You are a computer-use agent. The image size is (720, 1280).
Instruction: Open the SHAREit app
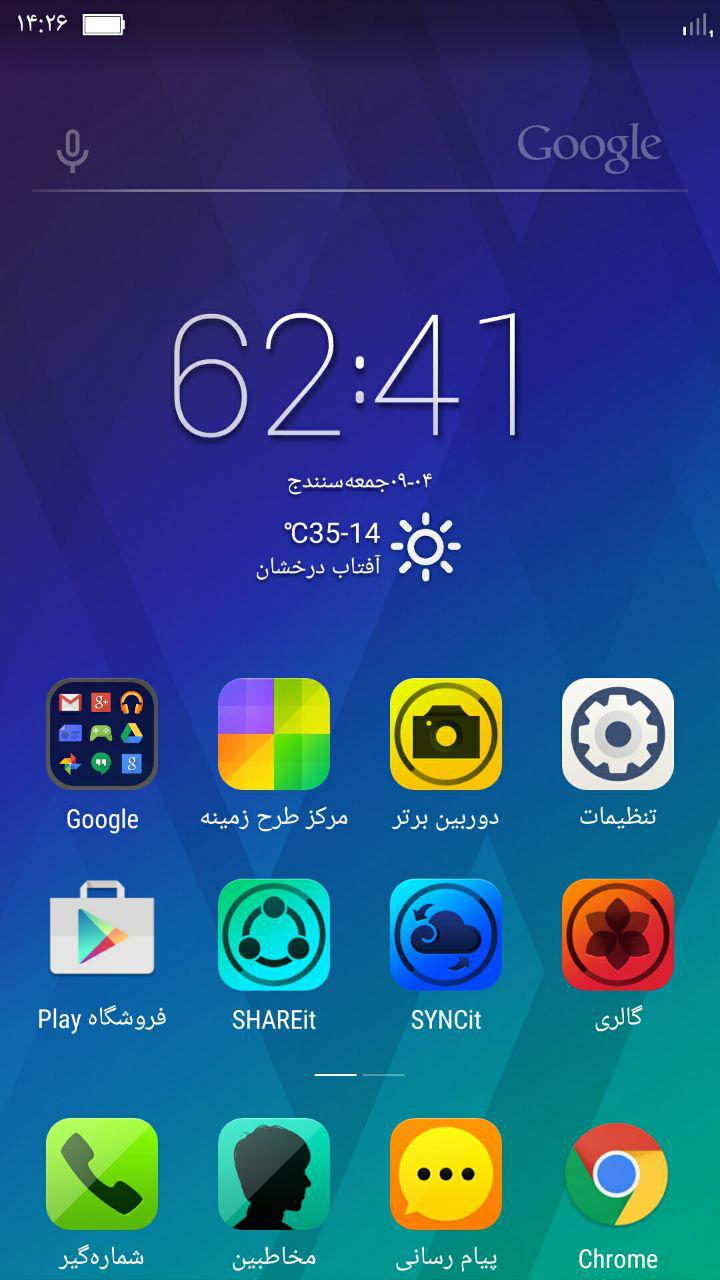[274, 934]
